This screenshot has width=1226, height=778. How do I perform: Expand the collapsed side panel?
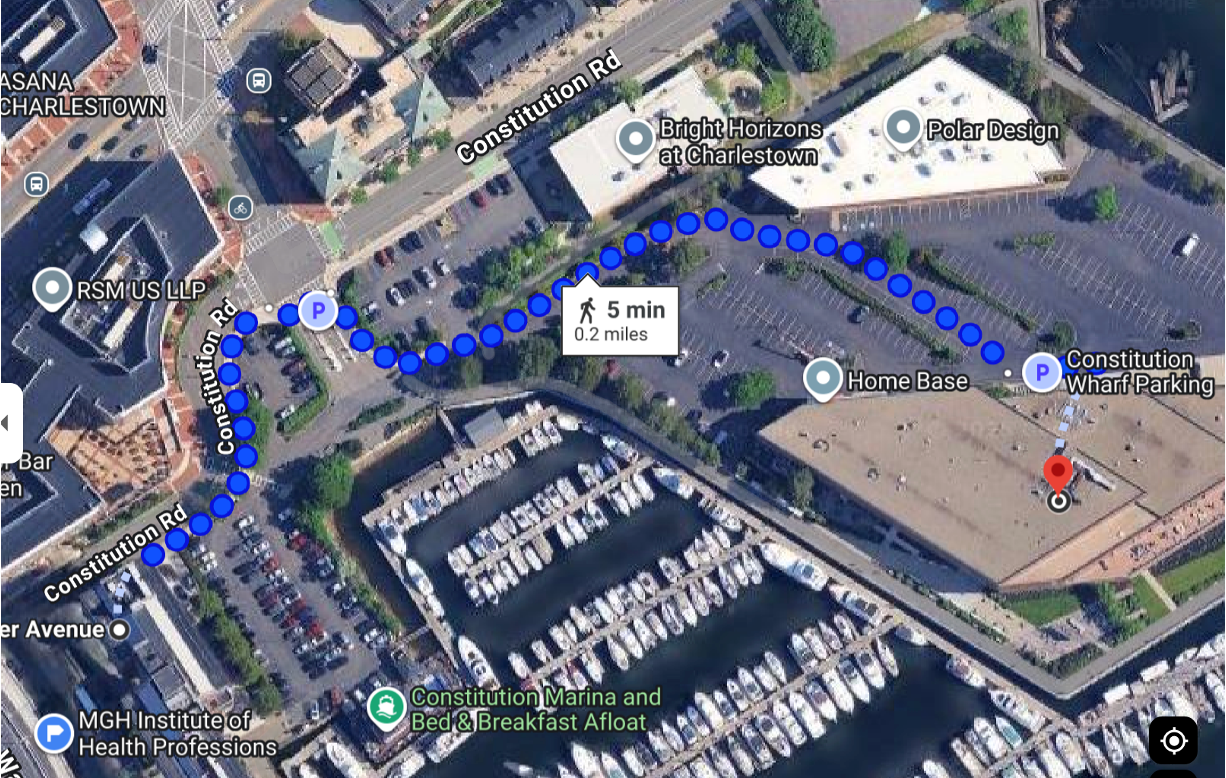click(x=8, y=423)
